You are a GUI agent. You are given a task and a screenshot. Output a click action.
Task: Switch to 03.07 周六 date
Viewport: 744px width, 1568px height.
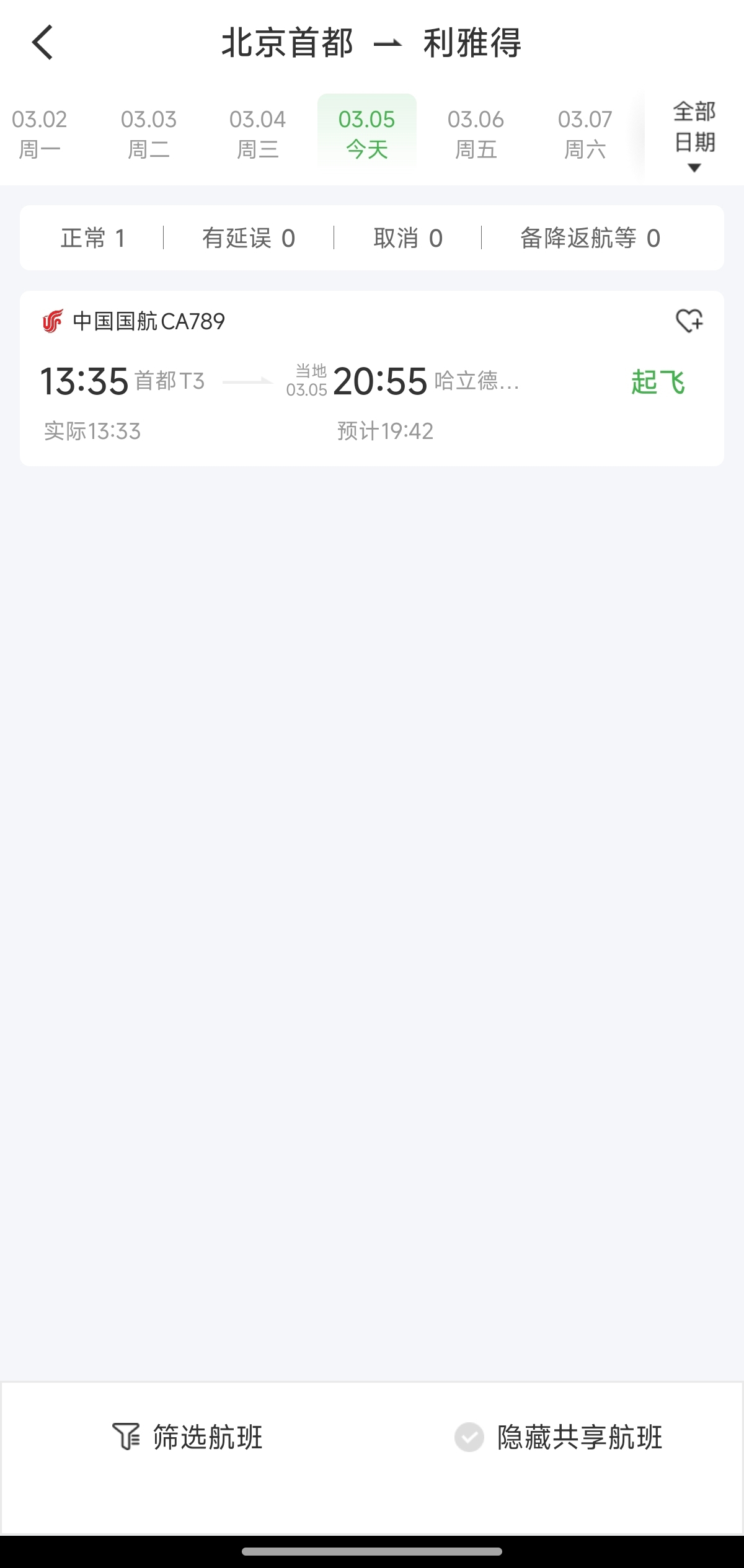coord(585,133)
